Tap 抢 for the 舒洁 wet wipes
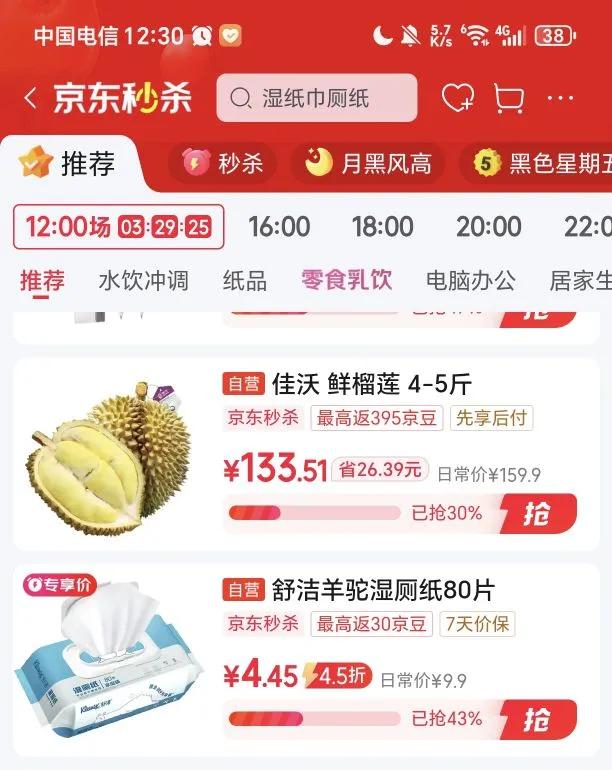This screenshot has width=612, height=770. point(538,720)
